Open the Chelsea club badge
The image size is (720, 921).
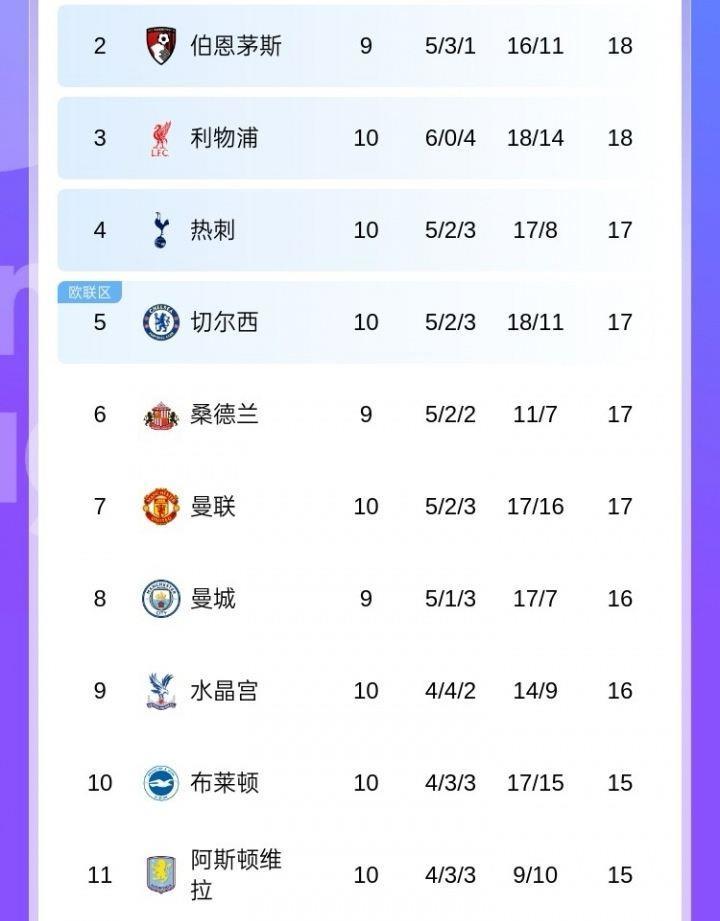(x=160, y=322)
